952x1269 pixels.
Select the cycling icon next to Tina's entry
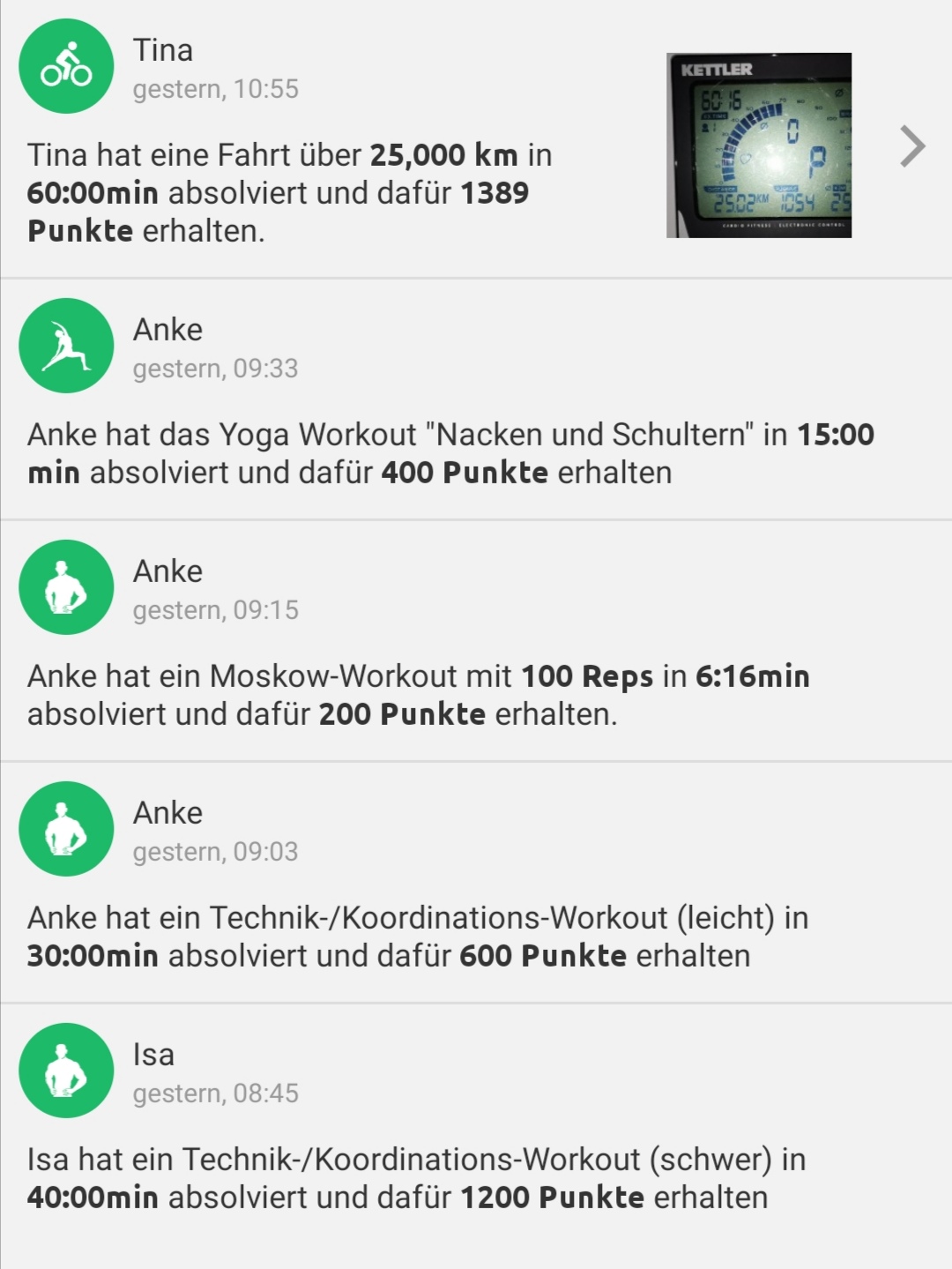click(x=66, y=66)
